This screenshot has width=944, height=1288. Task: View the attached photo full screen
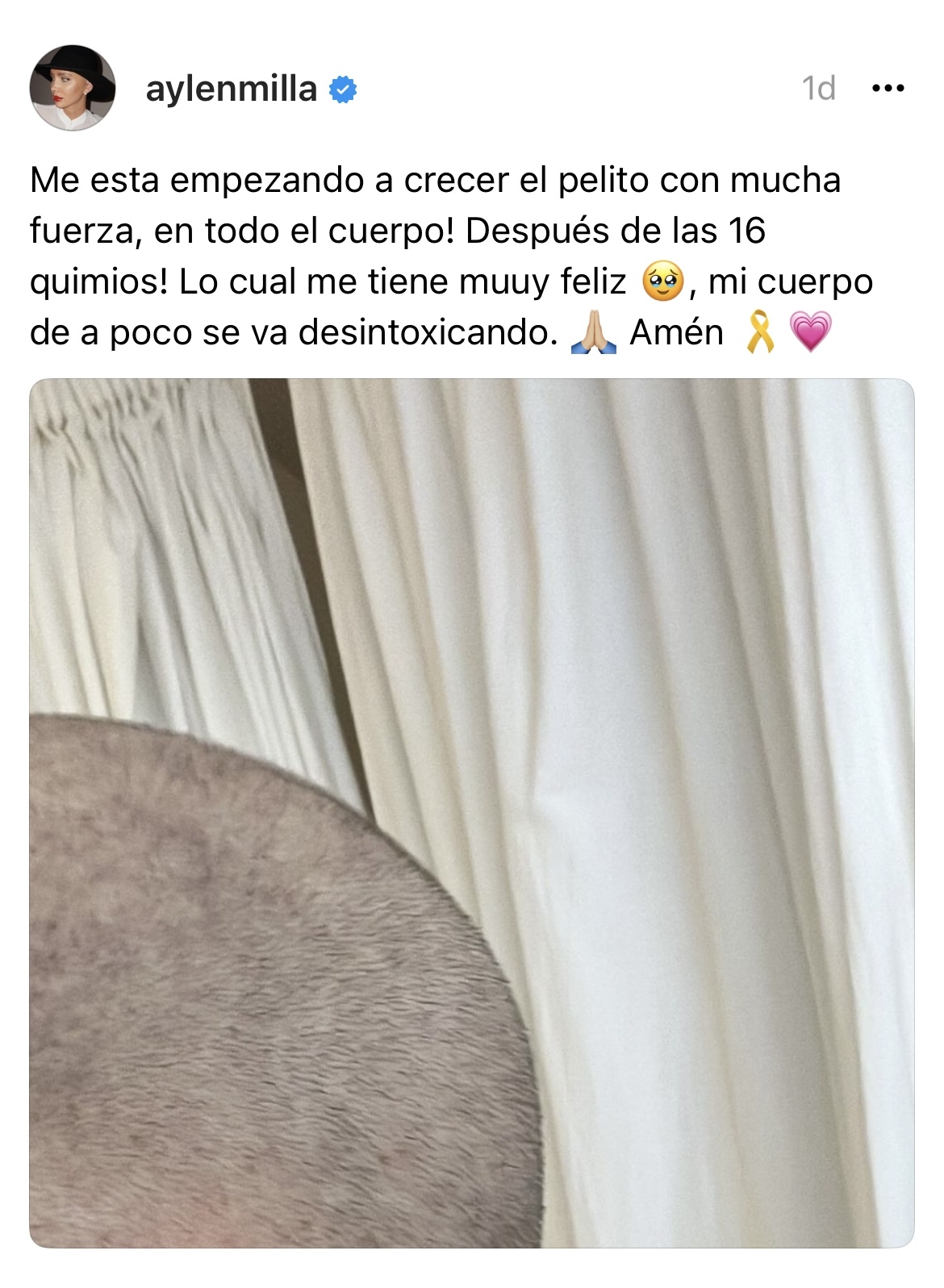[x=471, y=812]
